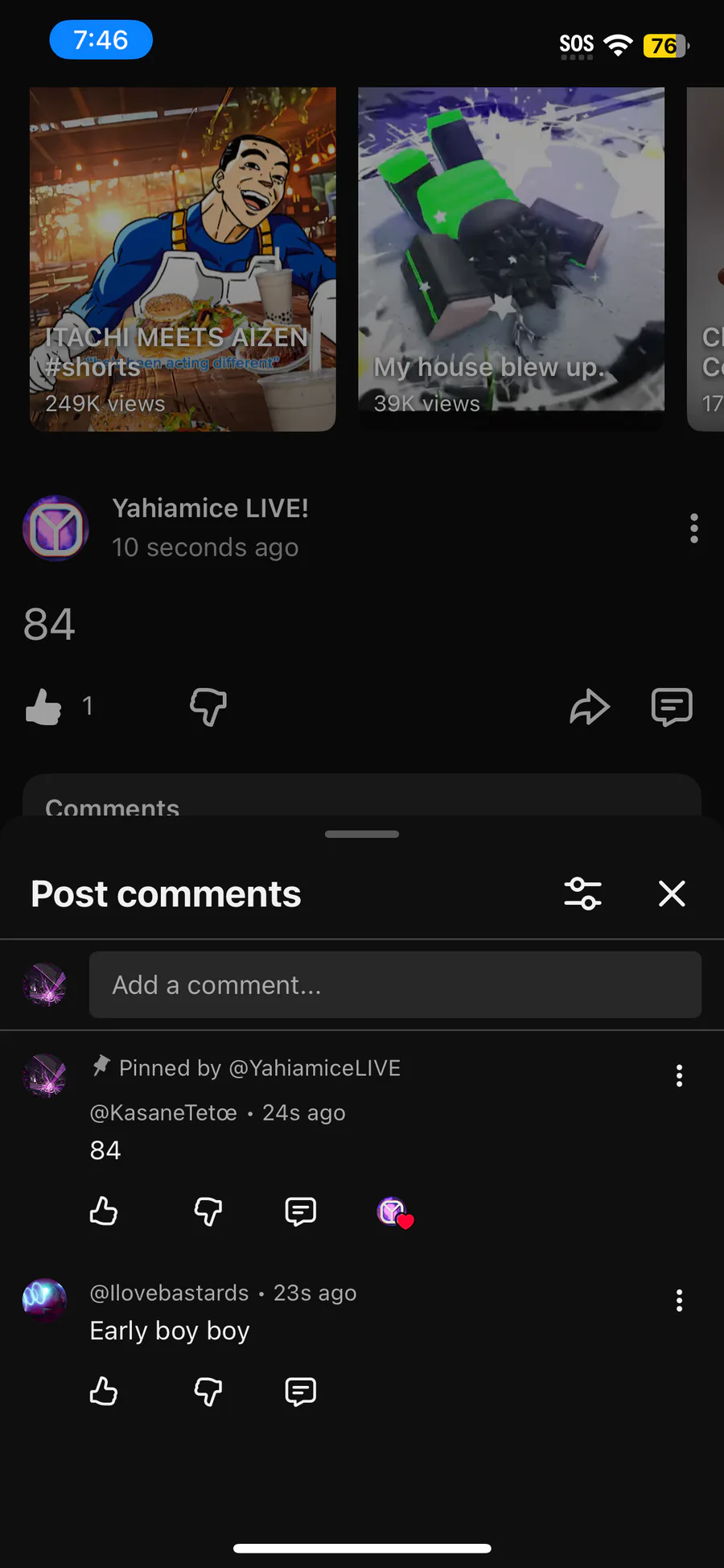Image resolution: width=724 pixels, height=1568 pixels.
Task: Like the Early boy boy comment
Action: [x=104, y=1391]
